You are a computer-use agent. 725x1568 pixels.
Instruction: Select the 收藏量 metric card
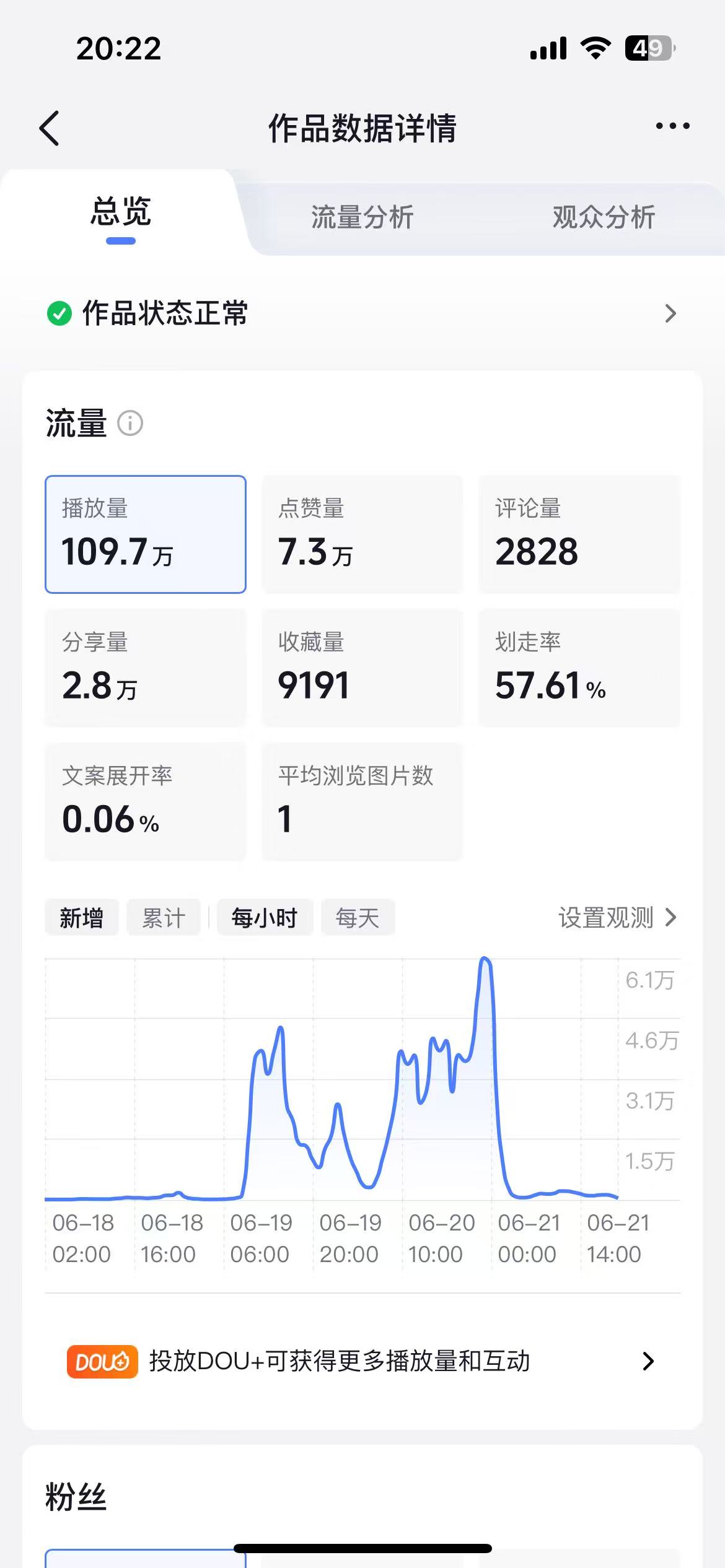[x=362, y=668]
